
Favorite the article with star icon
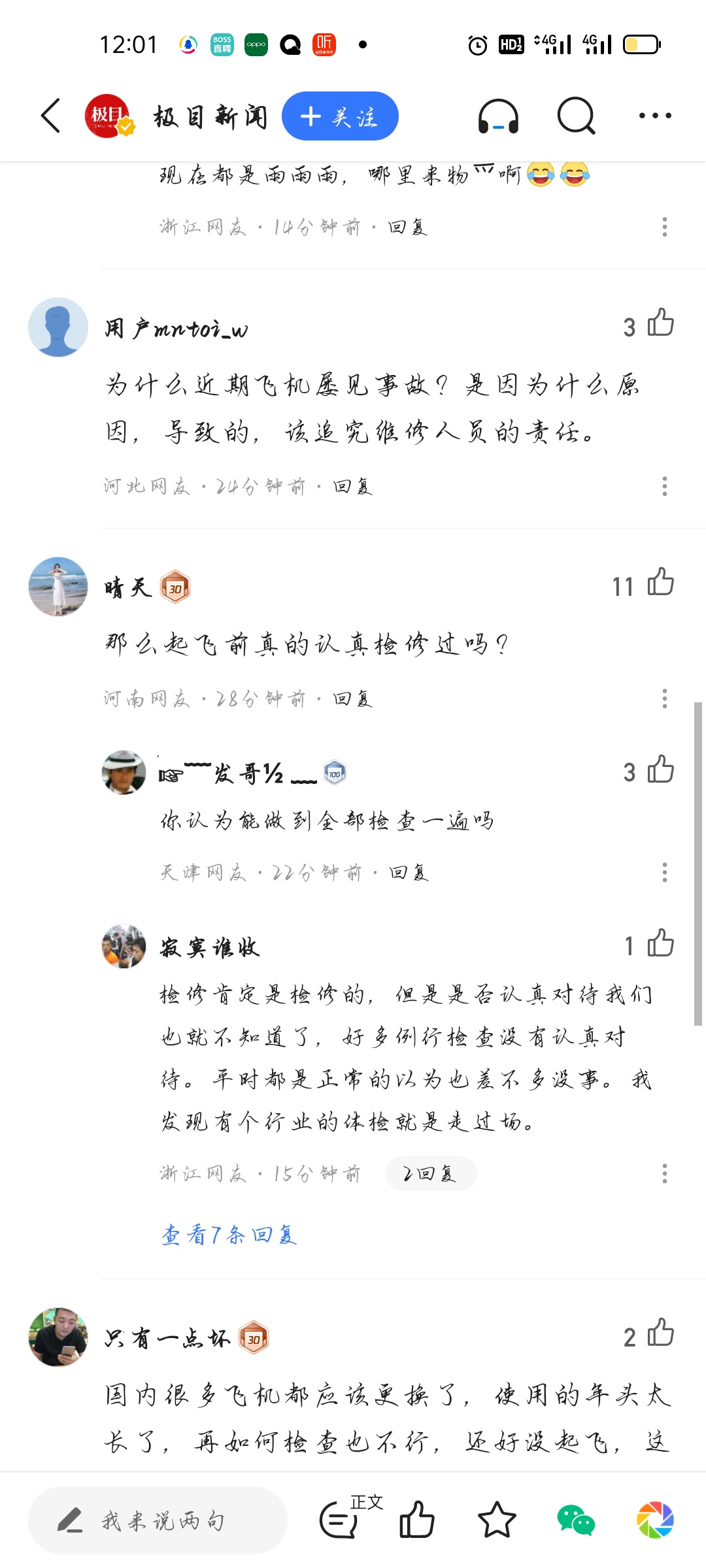[x=497, y=1520]
